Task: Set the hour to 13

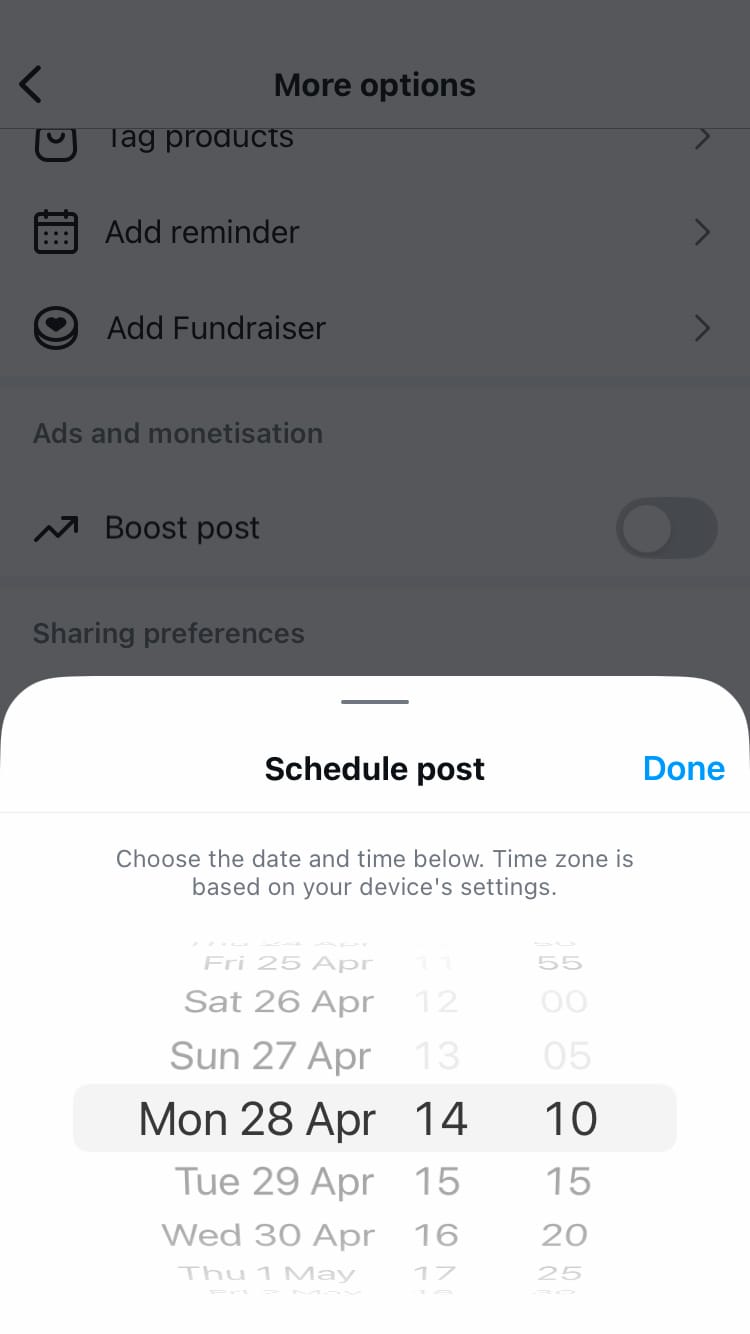Action: [437, 1056]
